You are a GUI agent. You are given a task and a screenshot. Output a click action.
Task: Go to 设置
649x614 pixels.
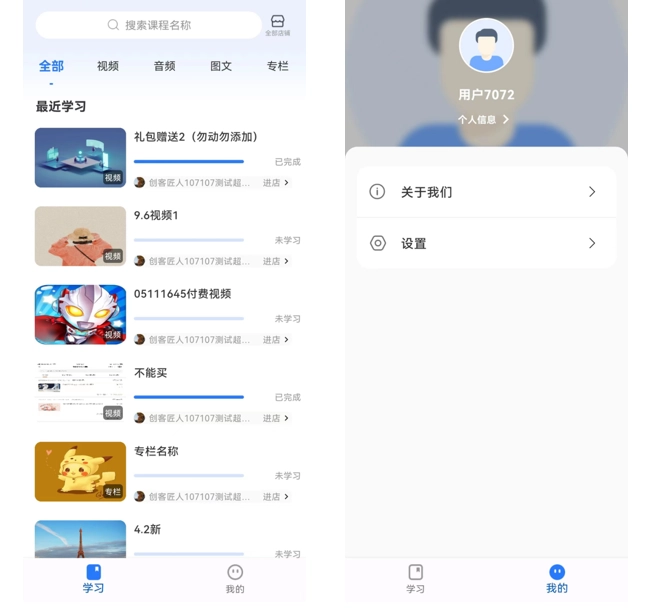click(x=486, y=243)
